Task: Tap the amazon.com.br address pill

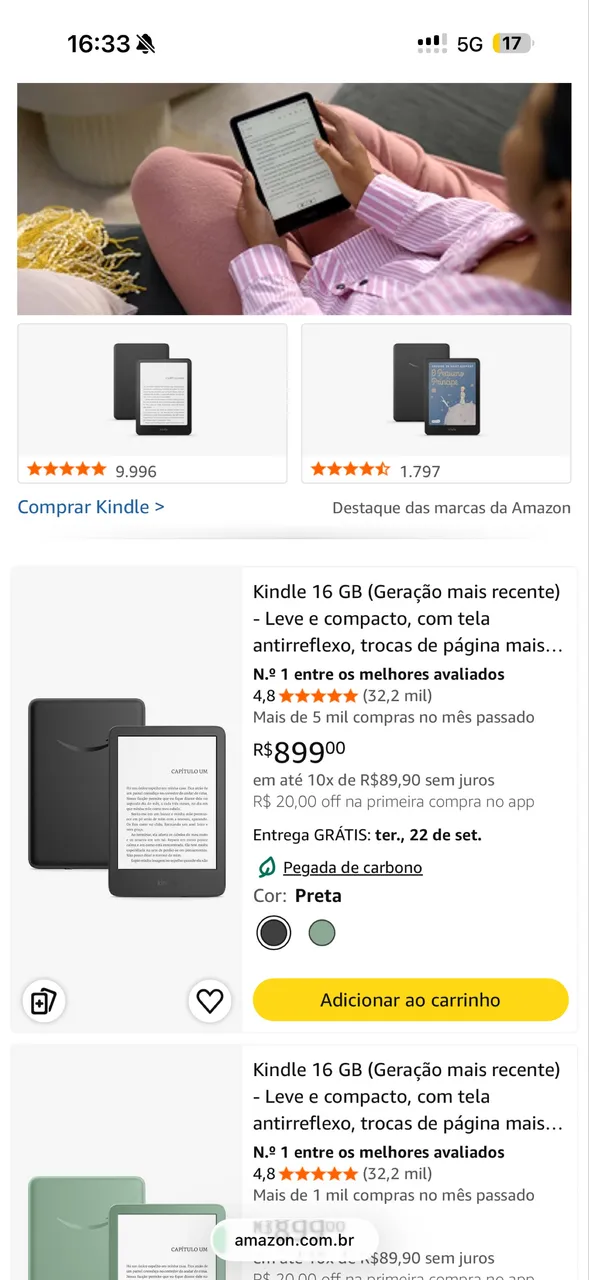Action: 294,1241
